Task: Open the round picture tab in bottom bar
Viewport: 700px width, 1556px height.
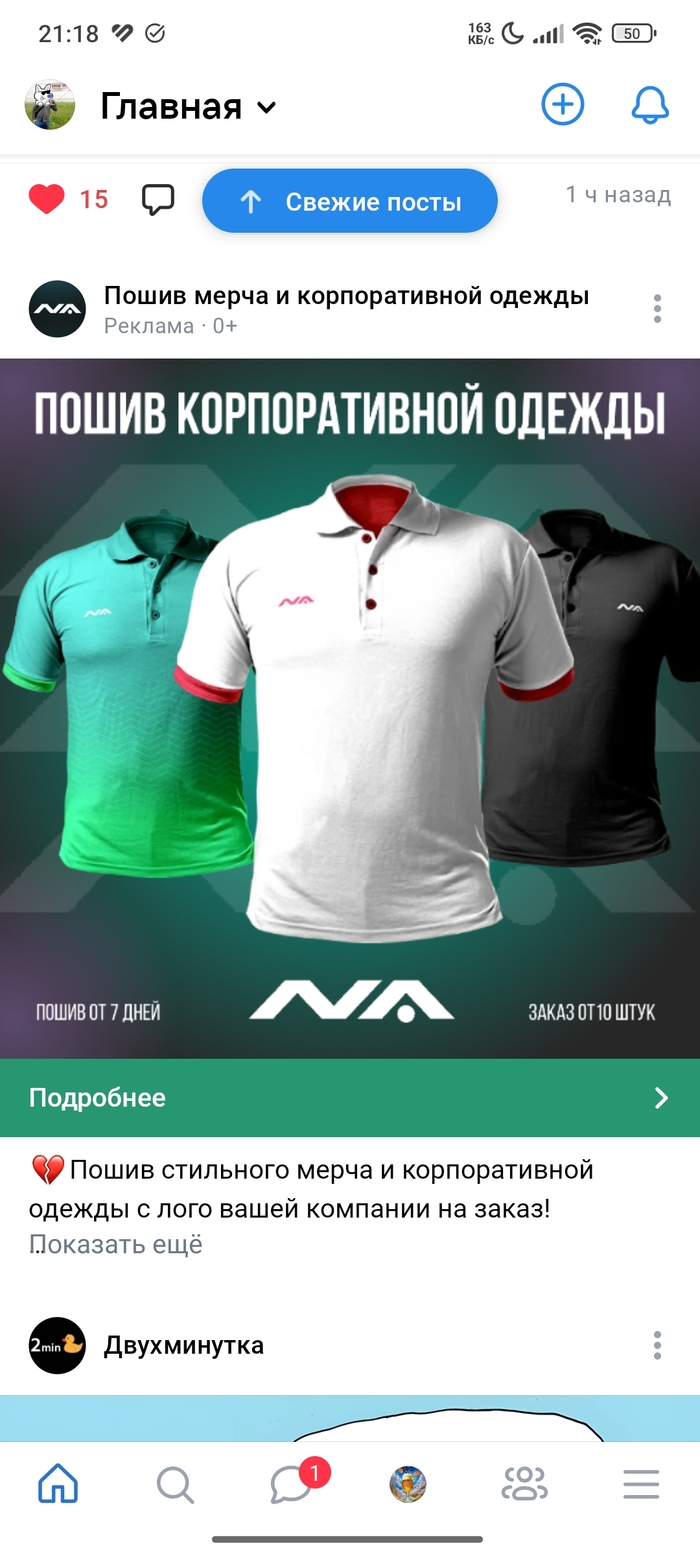Action: click(408, 1485)
